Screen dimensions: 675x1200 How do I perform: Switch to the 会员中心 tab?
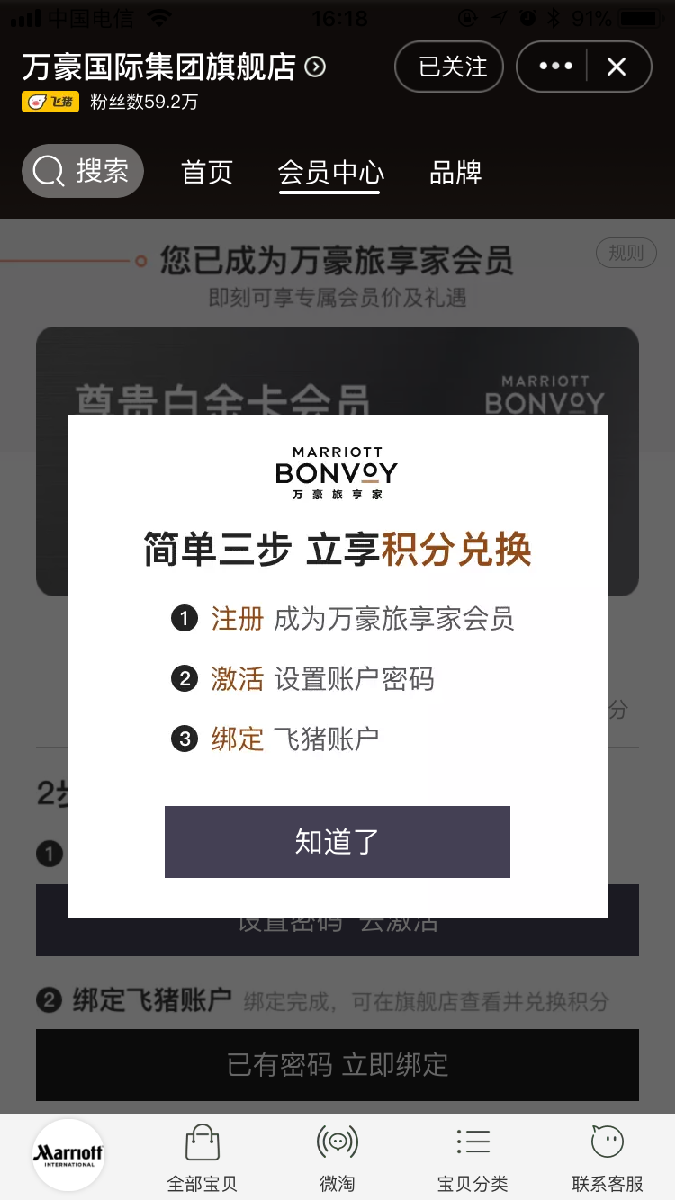coord(330,172)
